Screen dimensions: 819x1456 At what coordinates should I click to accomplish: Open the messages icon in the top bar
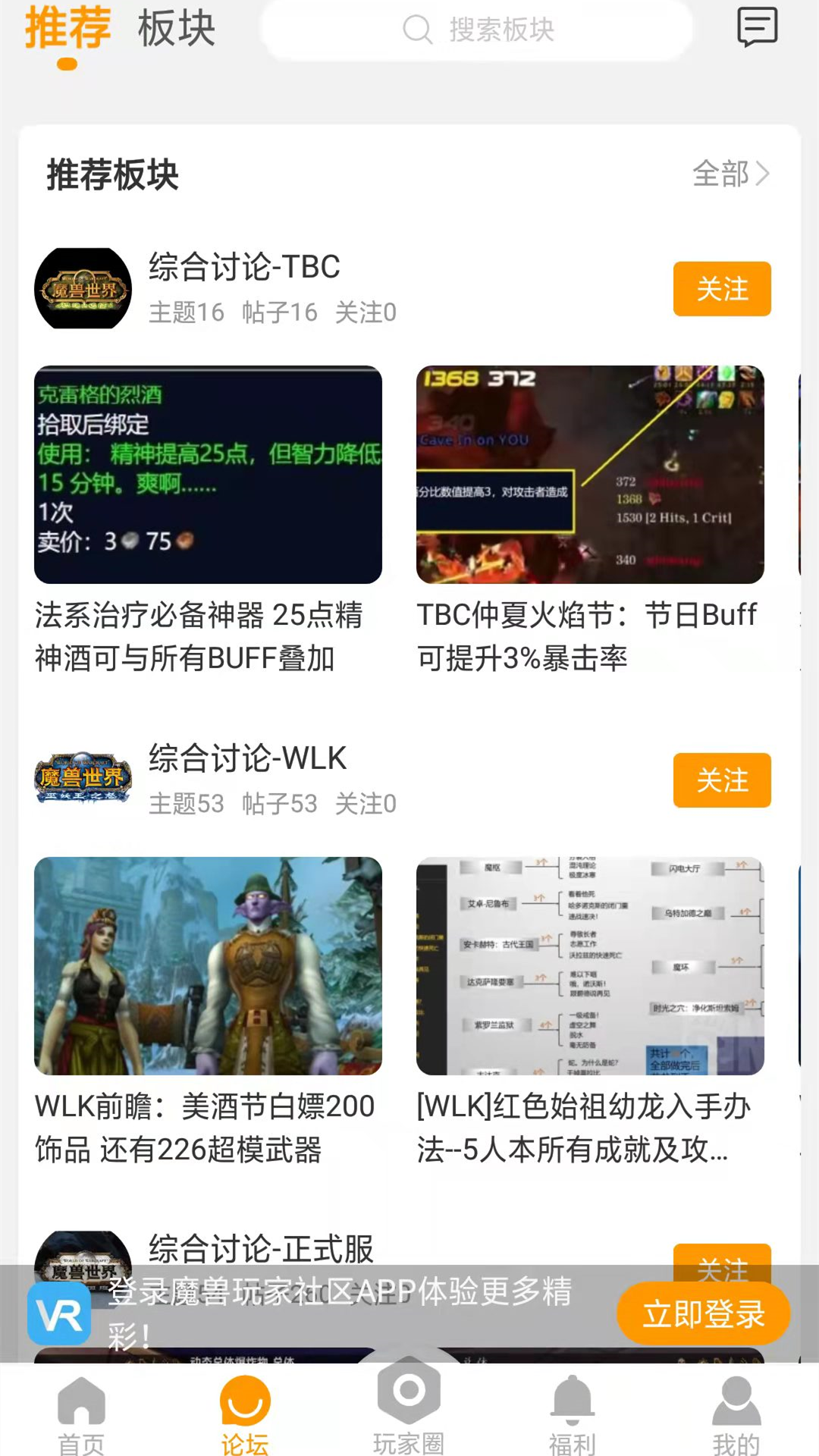point(757,27)
